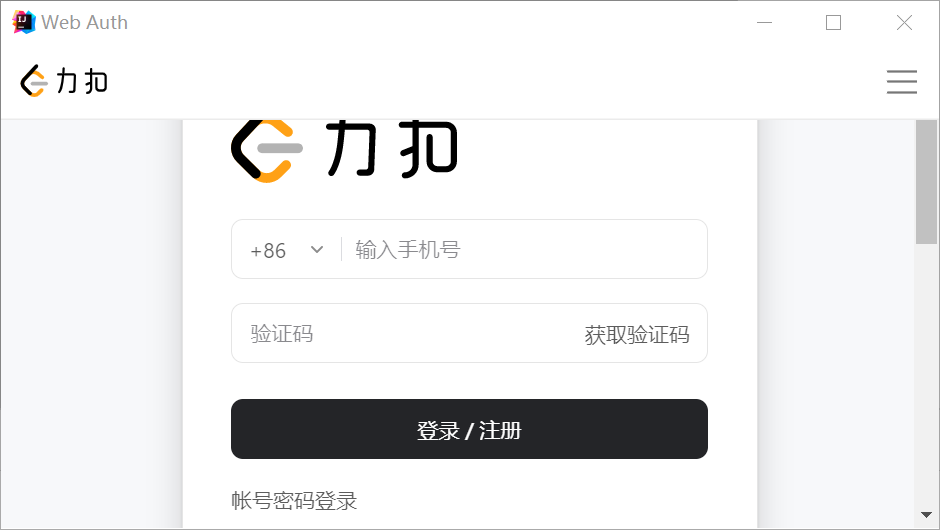Focus the 验证码 code field
Viewport: 940px width, 530px height.
point(400,334)
